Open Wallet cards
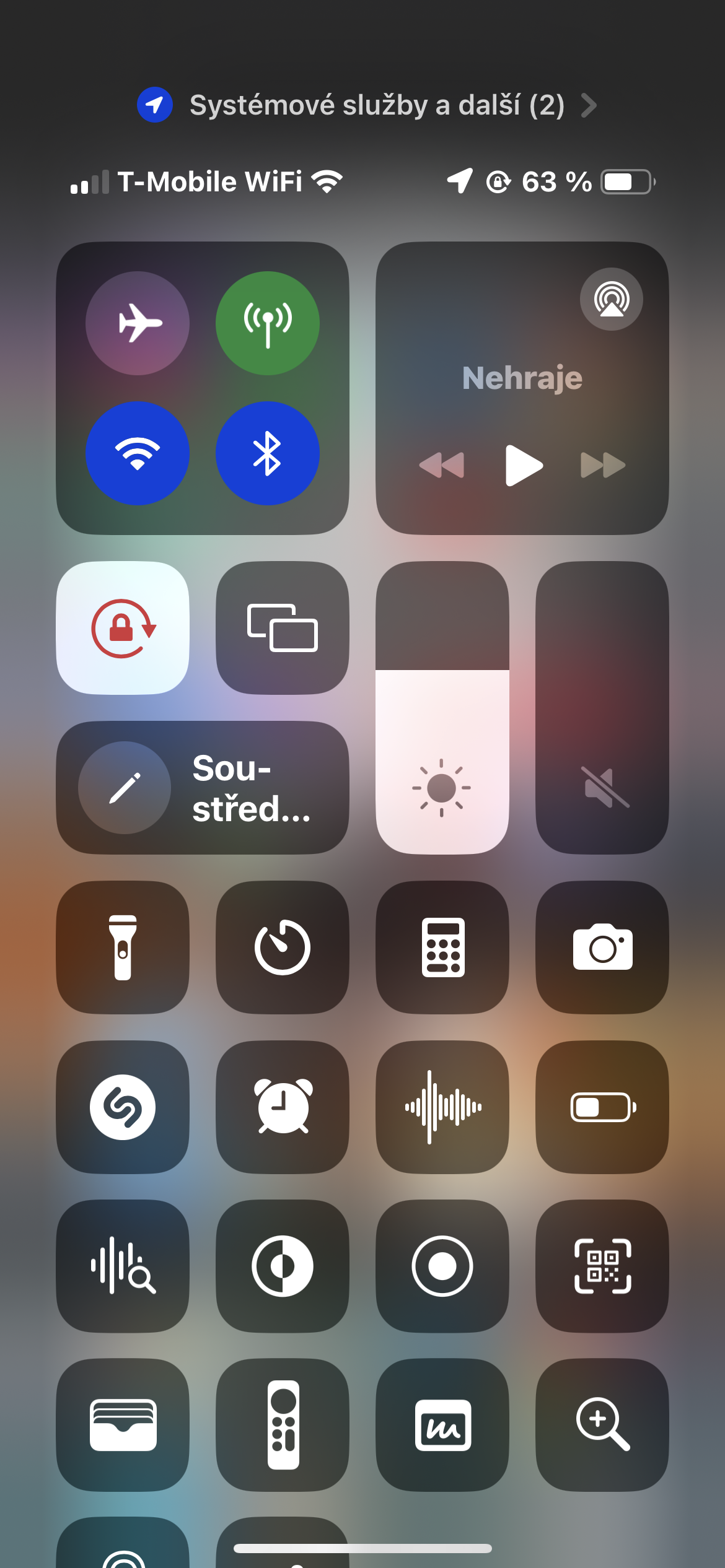Viewport: 725px width, 1568px height. 123,1425
